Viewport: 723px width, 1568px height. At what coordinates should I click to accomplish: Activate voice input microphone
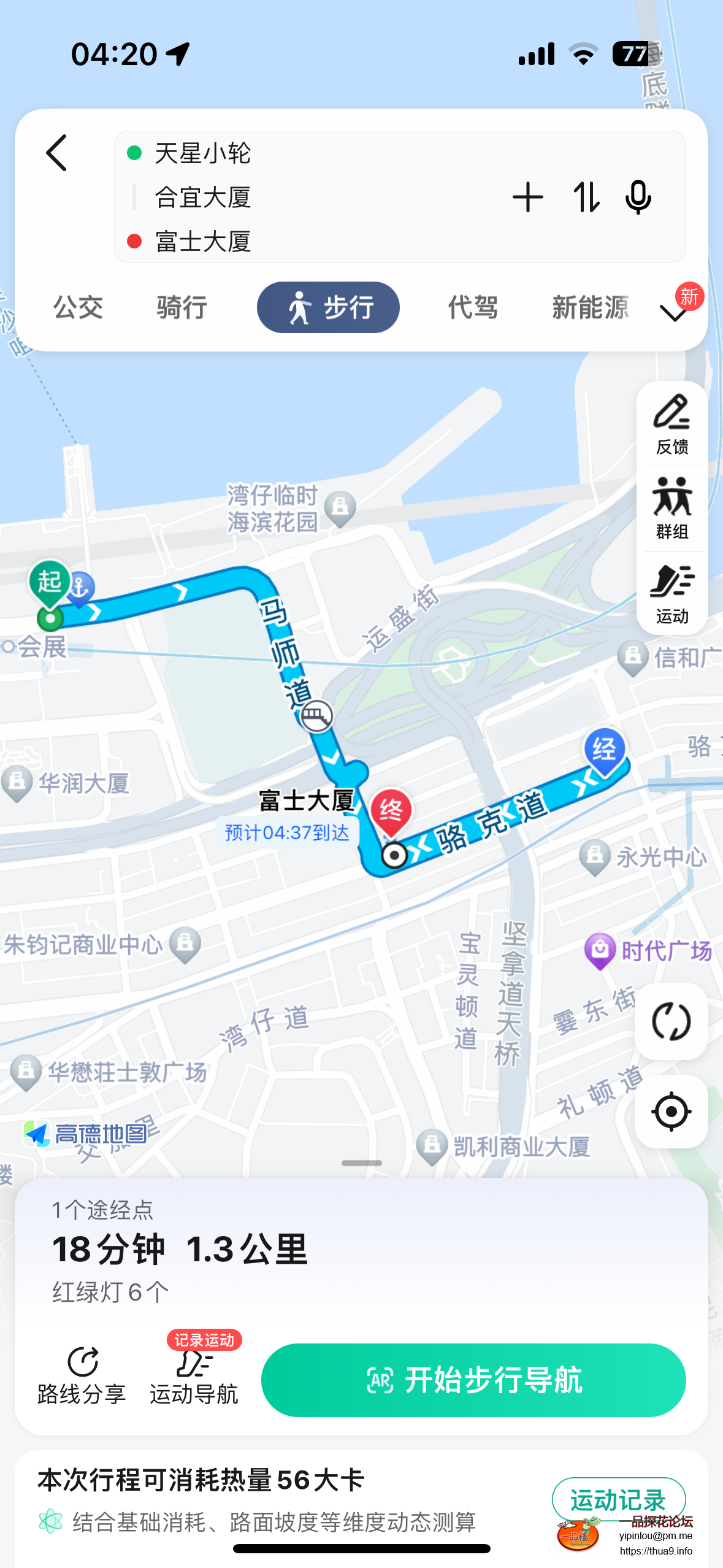tap(638, 198)
